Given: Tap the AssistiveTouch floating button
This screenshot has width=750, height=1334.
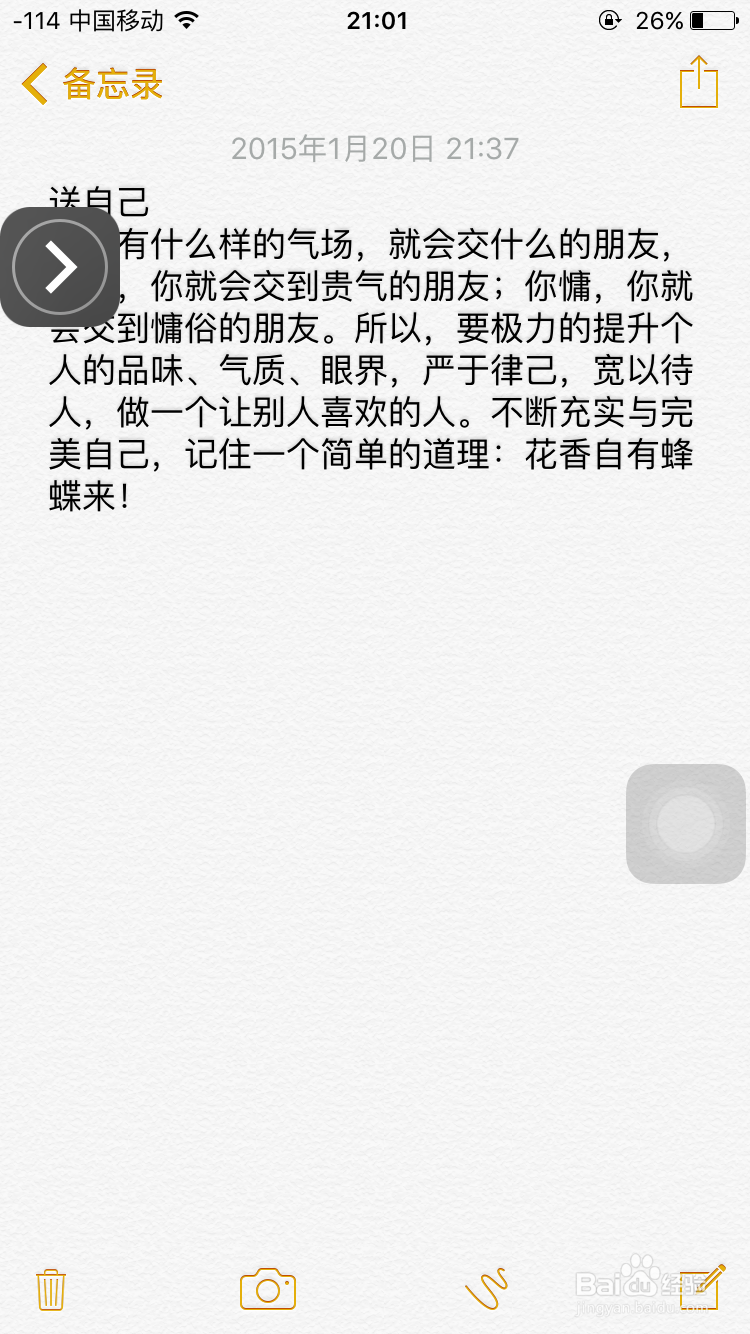Looking at the screenshot, I should pyautogui.click(x=685, y=822).
